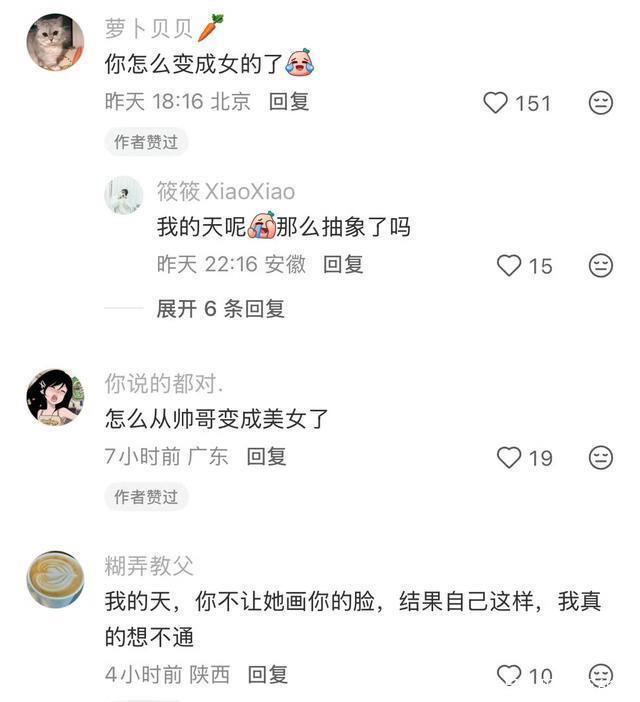Like the comment by 萝卜贝贝

[x=497, y=102]
